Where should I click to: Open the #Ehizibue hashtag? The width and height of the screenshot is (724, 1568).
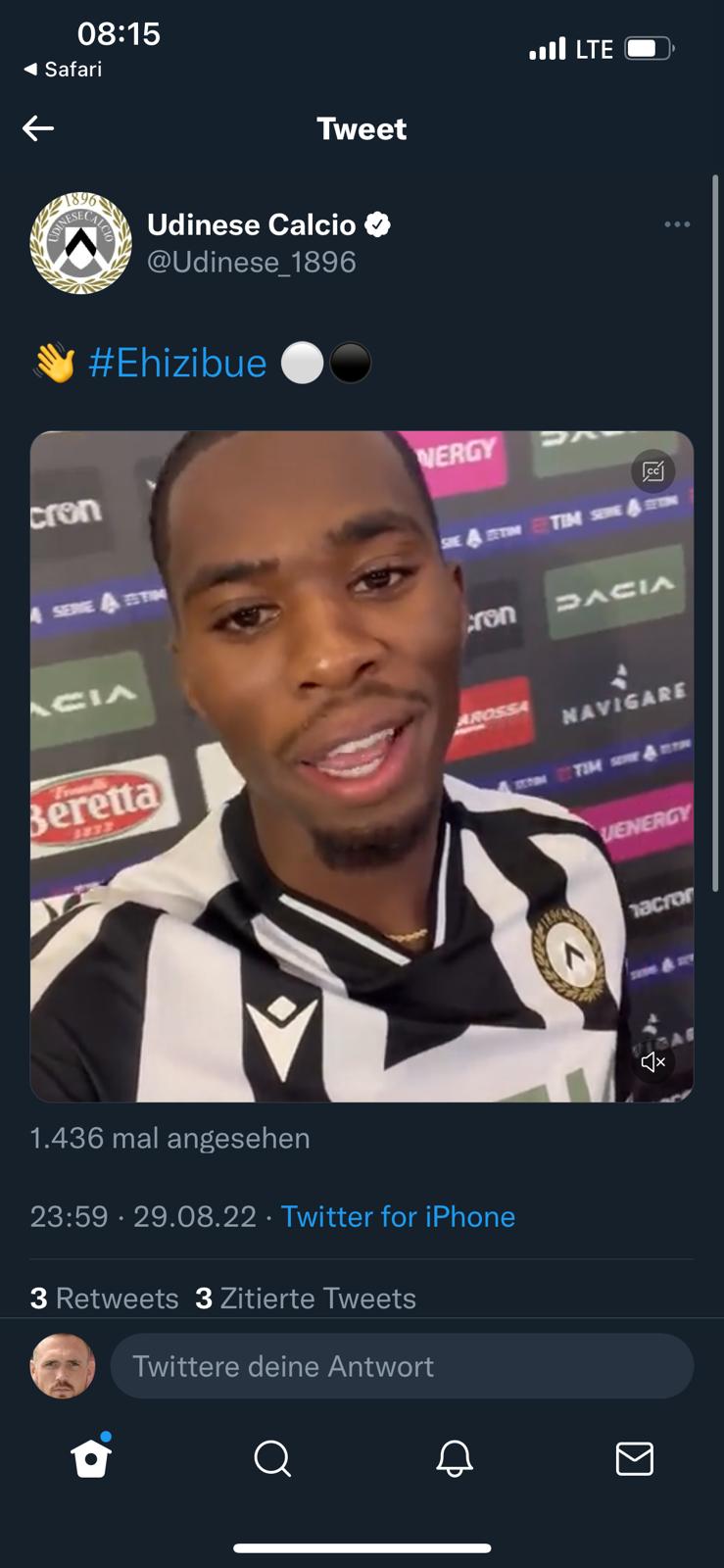[x=177, y=364]
